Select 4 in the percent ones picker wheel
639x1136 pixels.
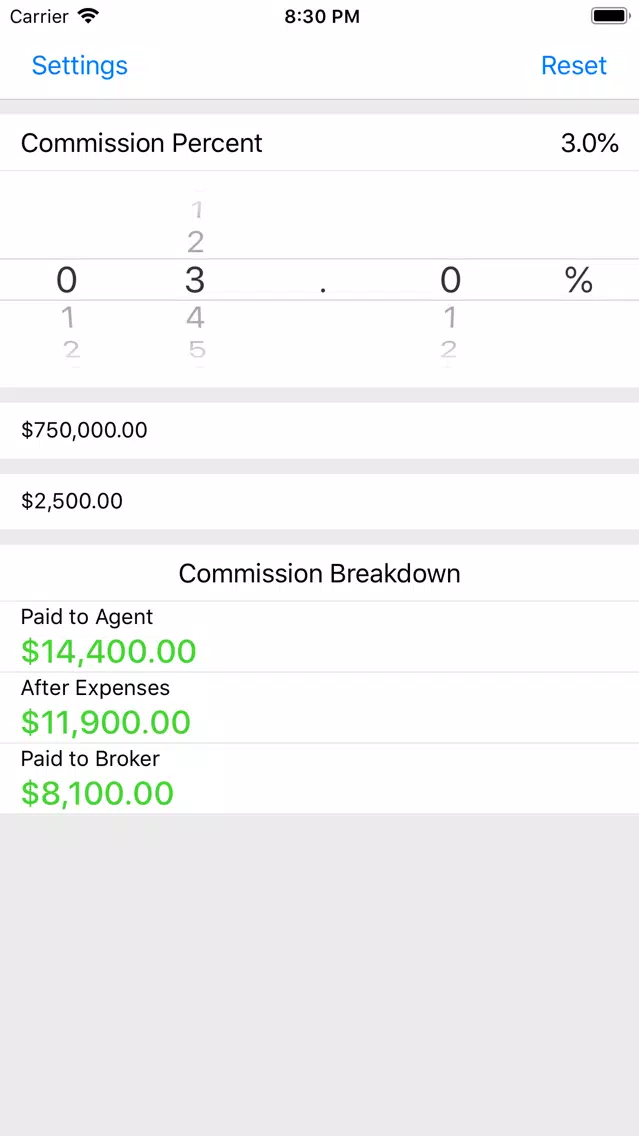(x=195, y=317)
